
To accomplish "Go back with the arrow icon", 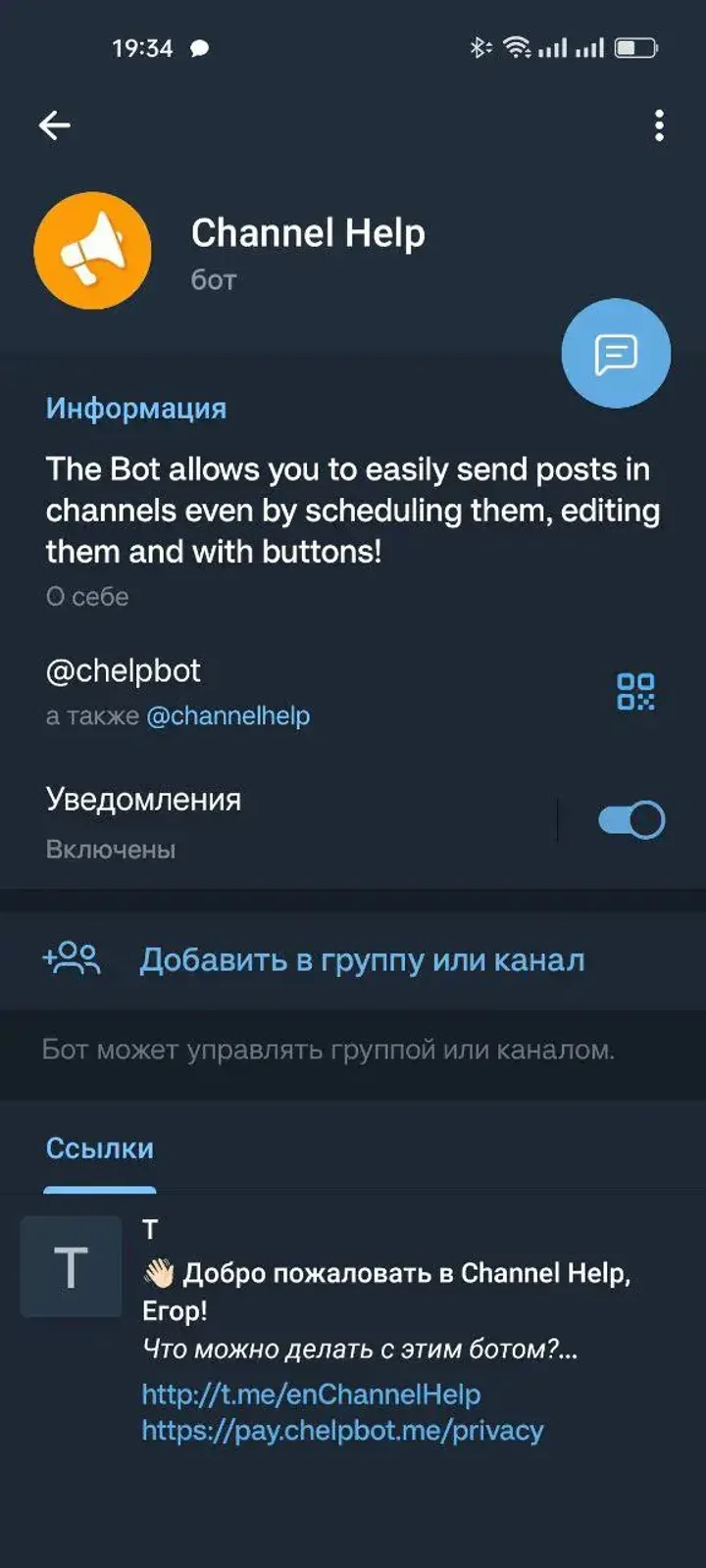I will point(56,124).
